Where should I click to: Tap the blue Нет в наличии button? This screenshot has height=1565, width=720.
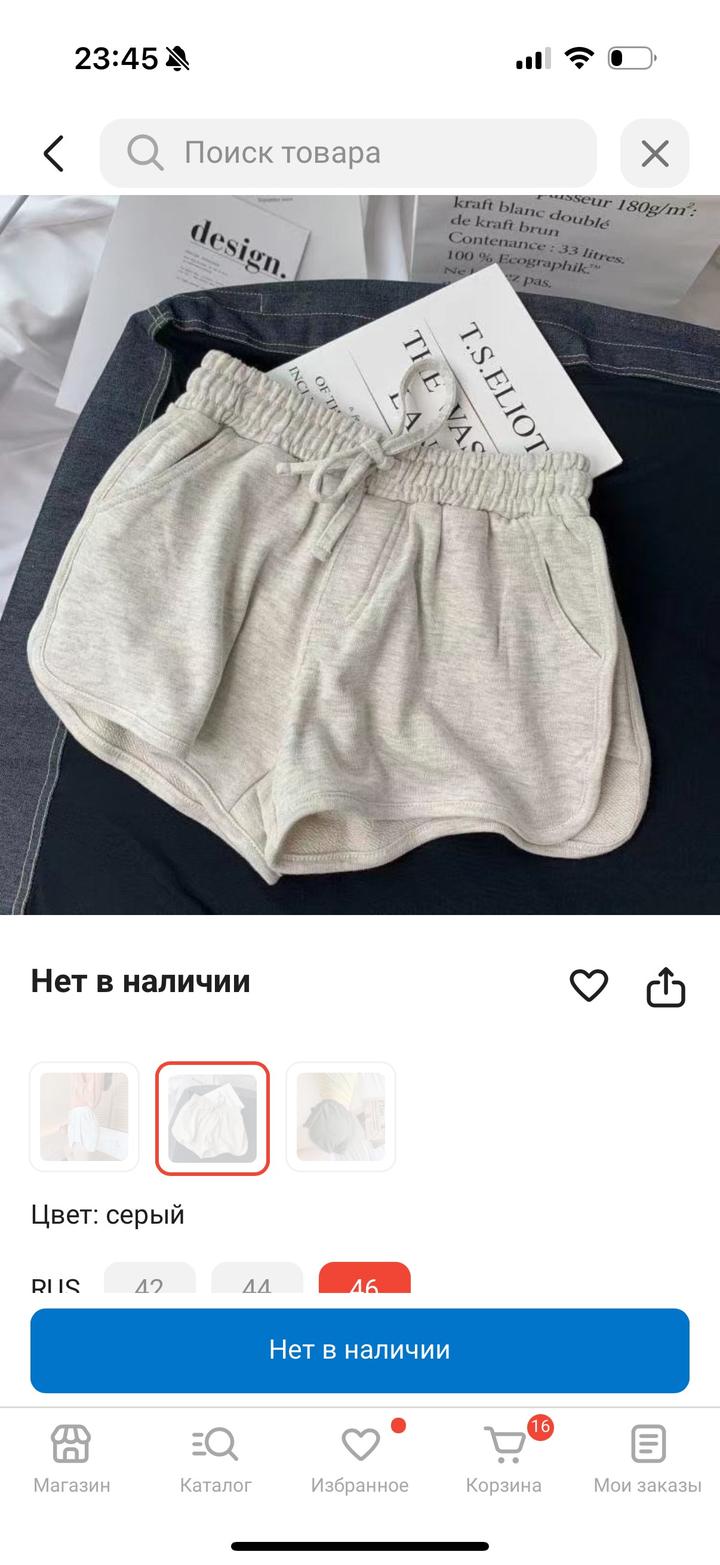tap(360, 1350)
